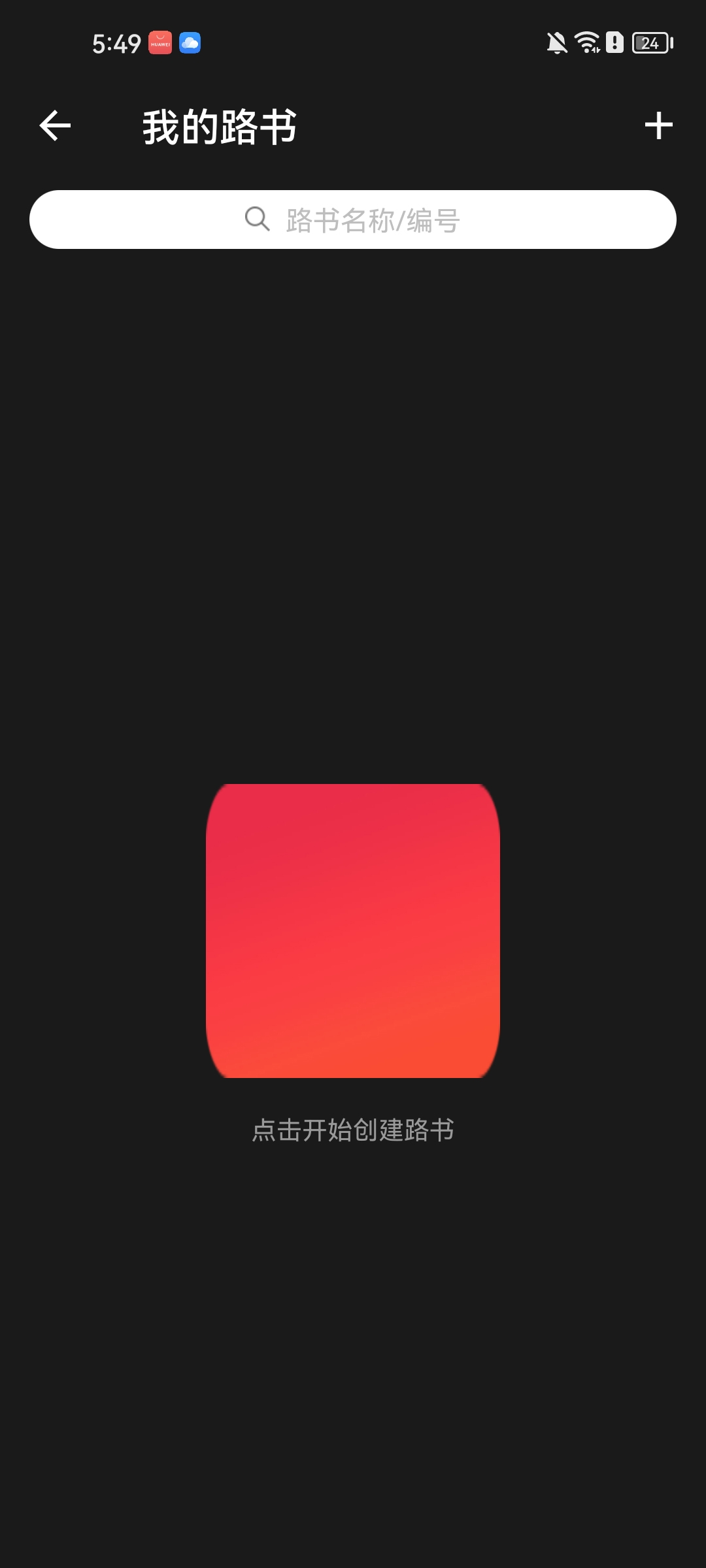Click the magnifier icon in the search bar
This screenshot has width=706, height=1568.
pyautogui.click(x=258, y=220)
